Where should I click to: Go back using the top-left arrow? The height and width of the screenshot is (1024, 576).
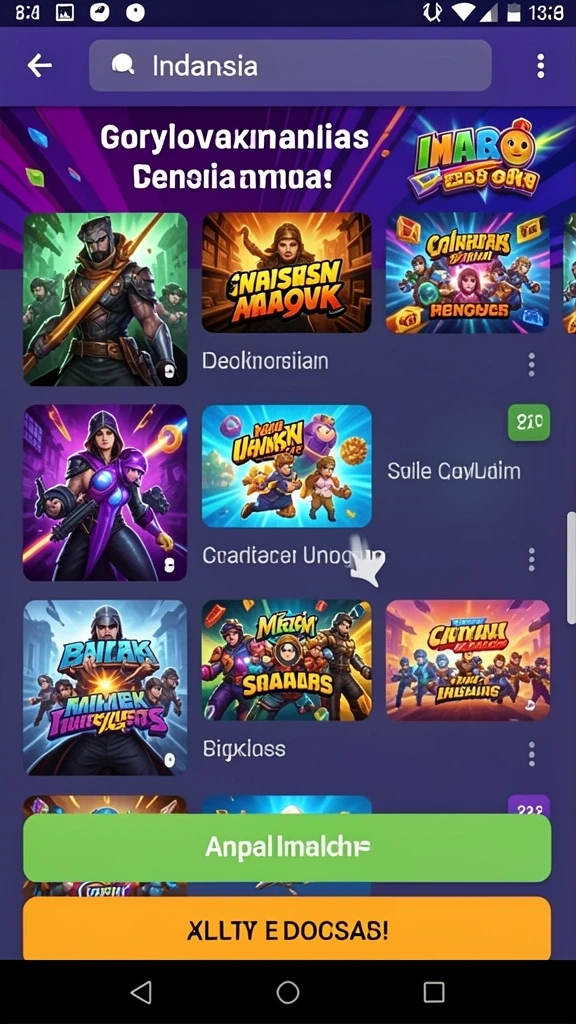point(39,65)
